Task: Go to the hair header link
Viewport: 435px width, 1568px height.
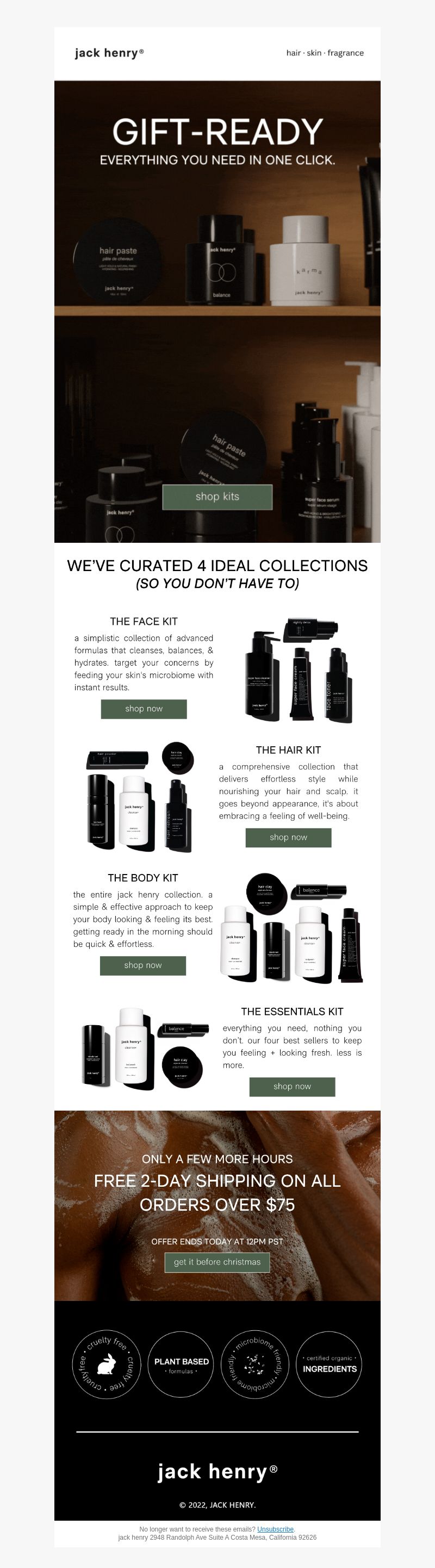Action: [x=293, y=53]
